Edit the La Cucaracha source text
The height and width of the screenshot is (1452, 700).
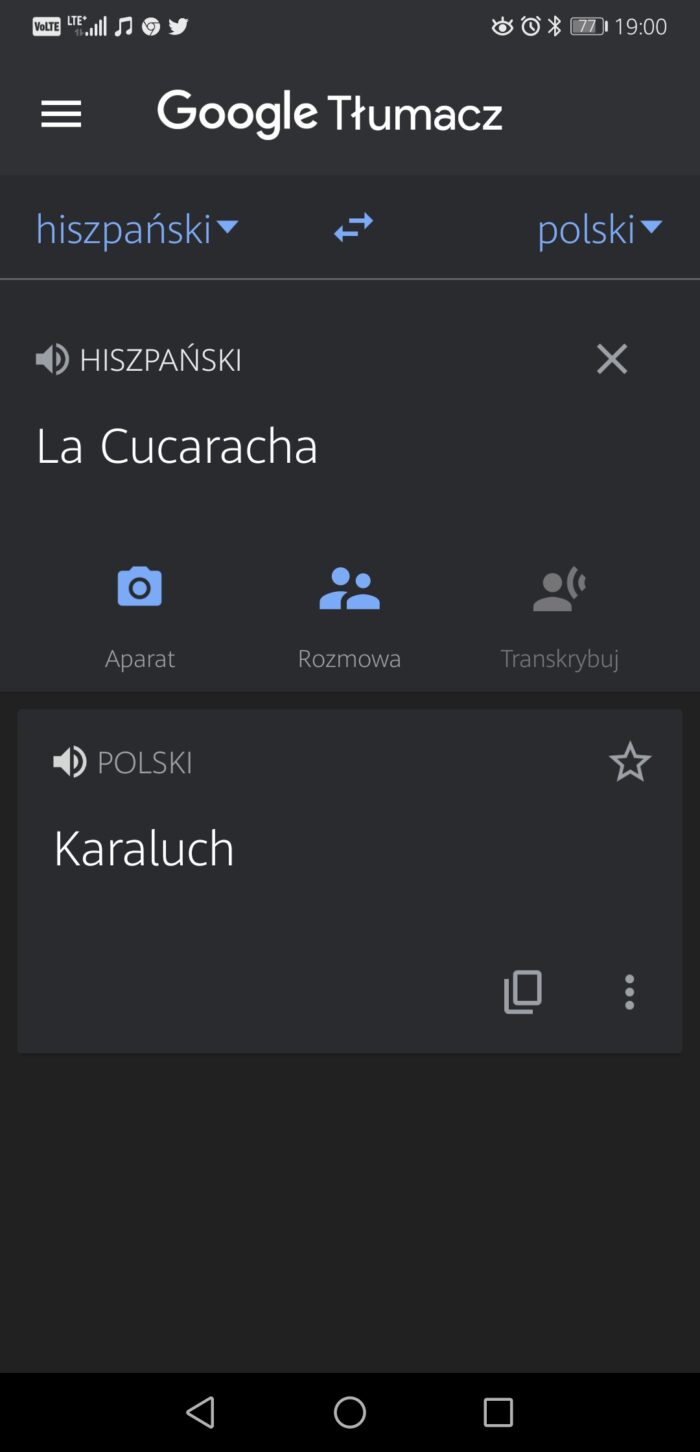click(x=177, y=446)
